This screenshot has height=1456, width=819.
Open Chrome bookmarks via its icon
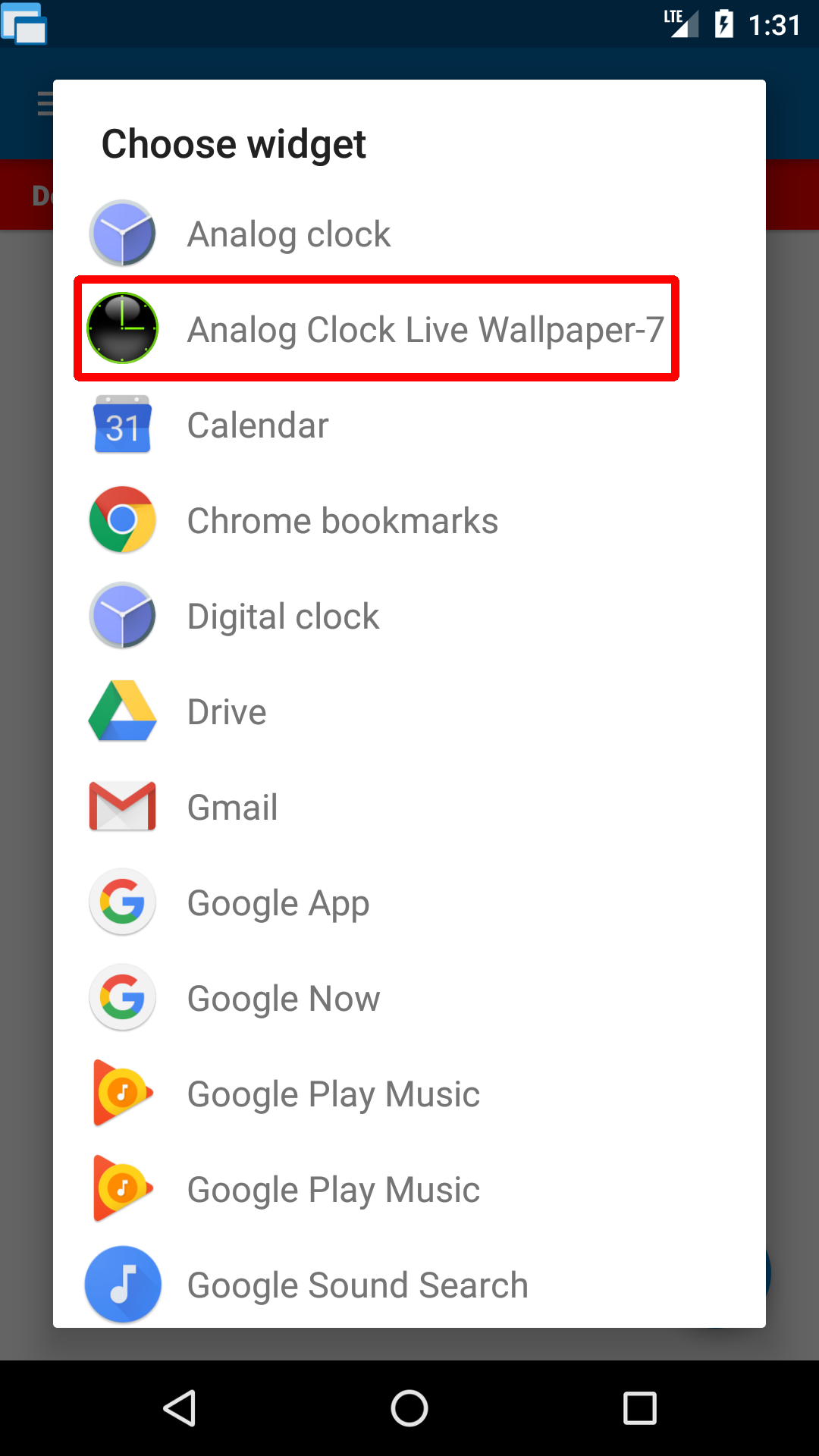(123, 520)
